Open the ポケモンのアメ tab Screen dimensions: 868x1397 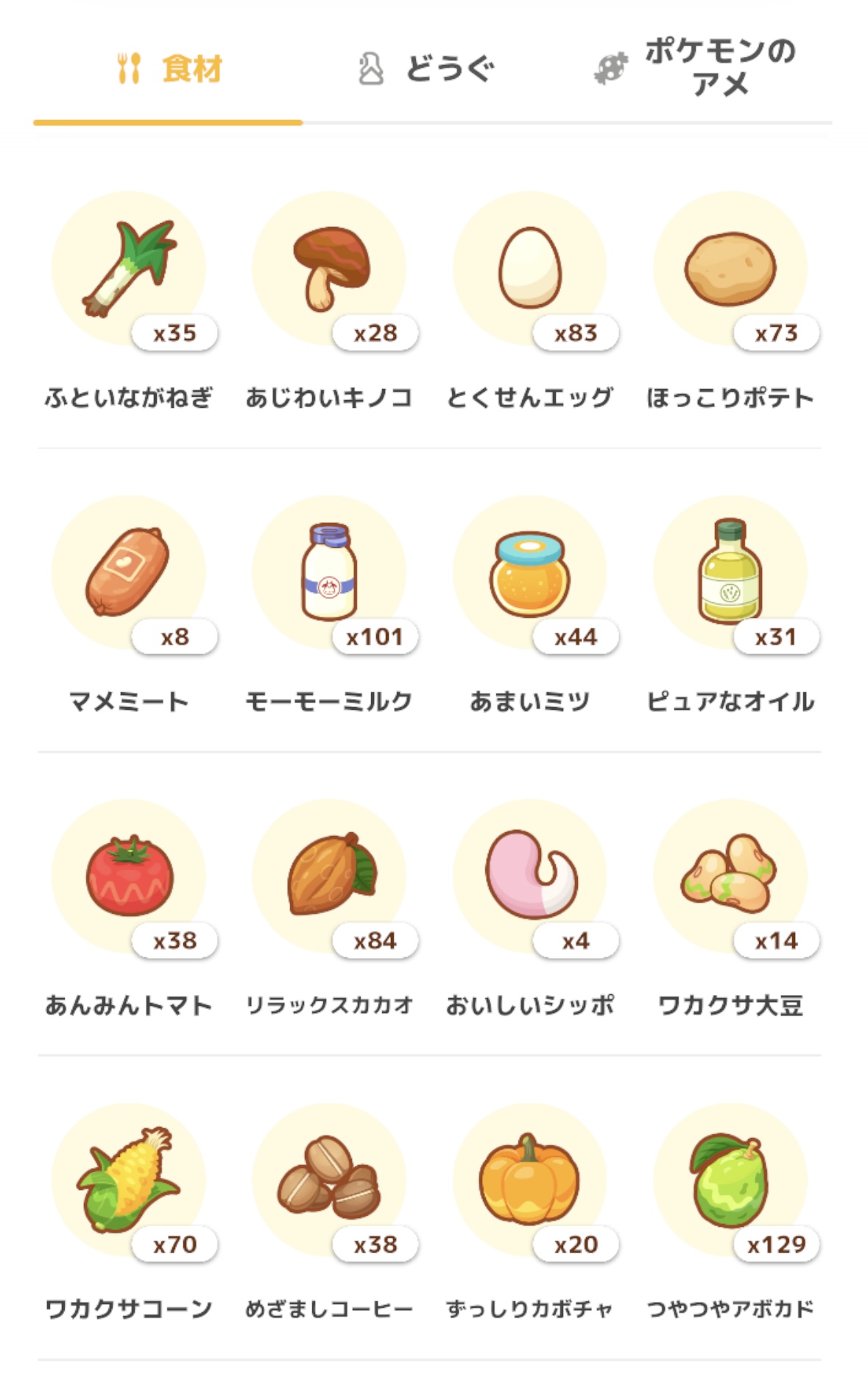click(x=696, y=68)
